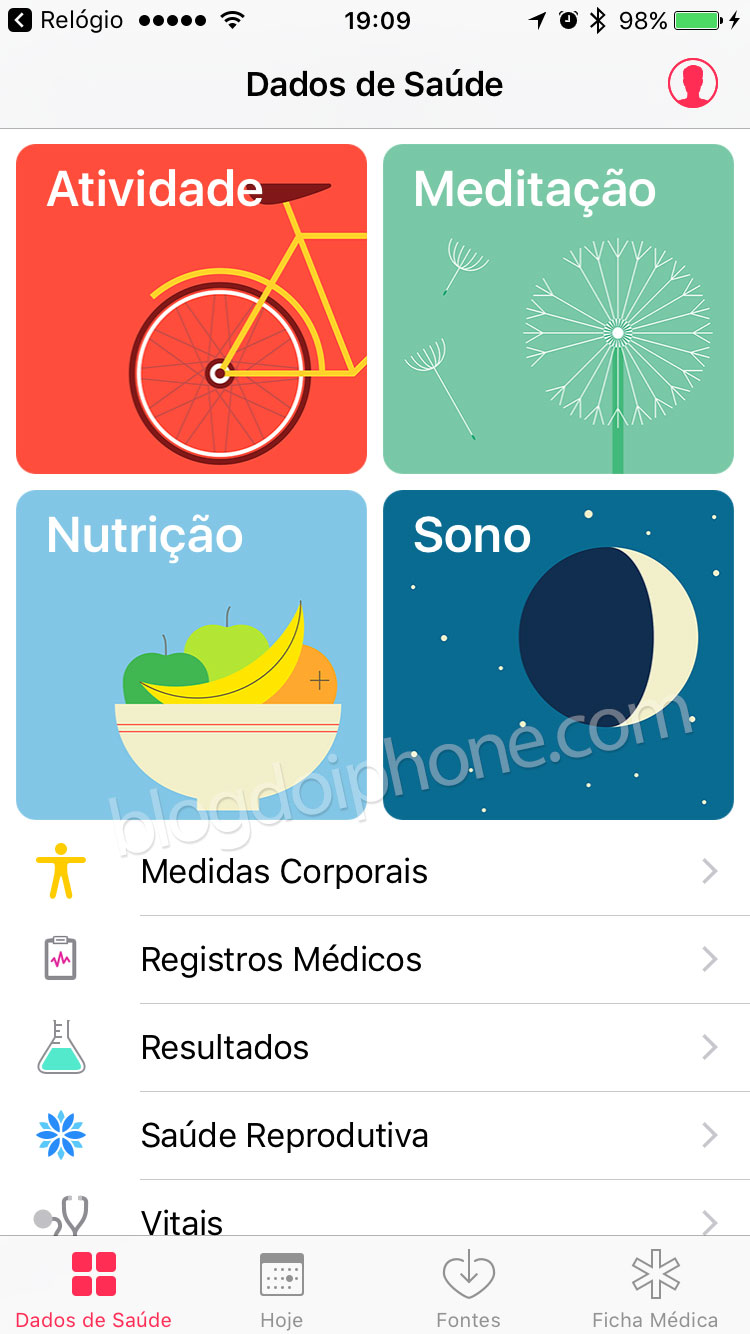This screenshot has width=750, height=1334.
Task: Open Medidas Corporais
Action: pyautogui.click(x=375, y=872)
